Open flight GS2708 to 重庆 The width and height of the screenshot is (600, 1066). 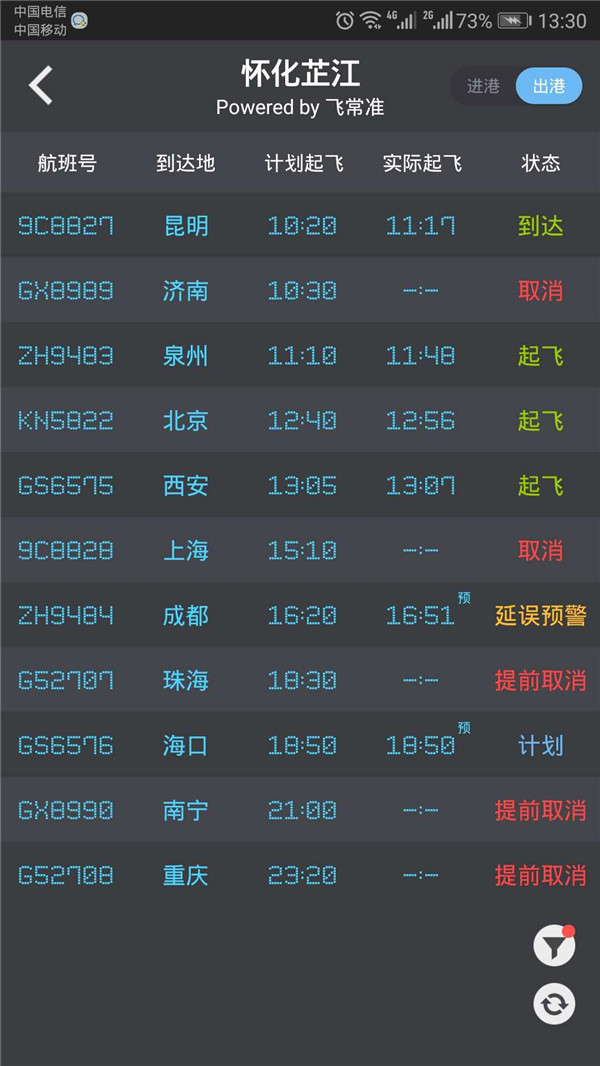[x=300, y=876]
